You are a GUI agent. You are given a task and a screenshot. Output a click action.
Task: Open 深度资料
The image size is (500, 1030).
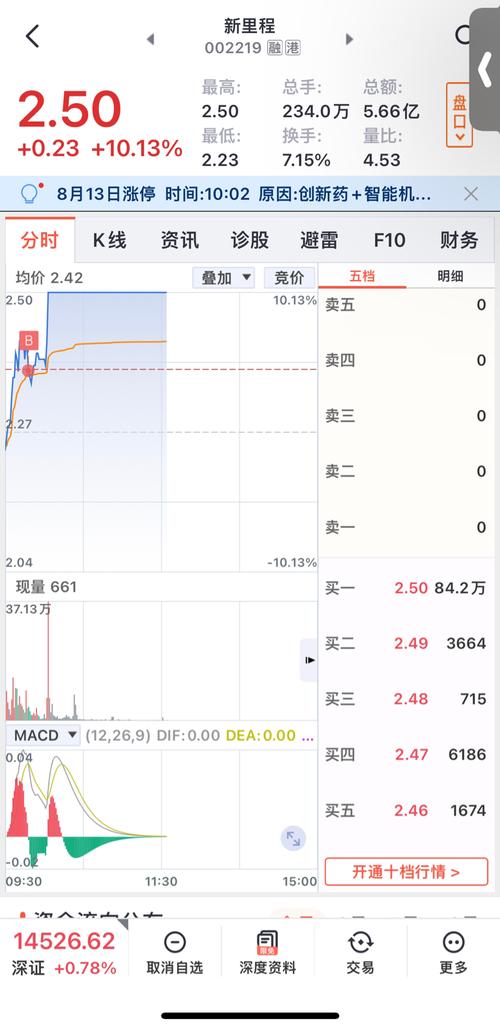[267, 953]
